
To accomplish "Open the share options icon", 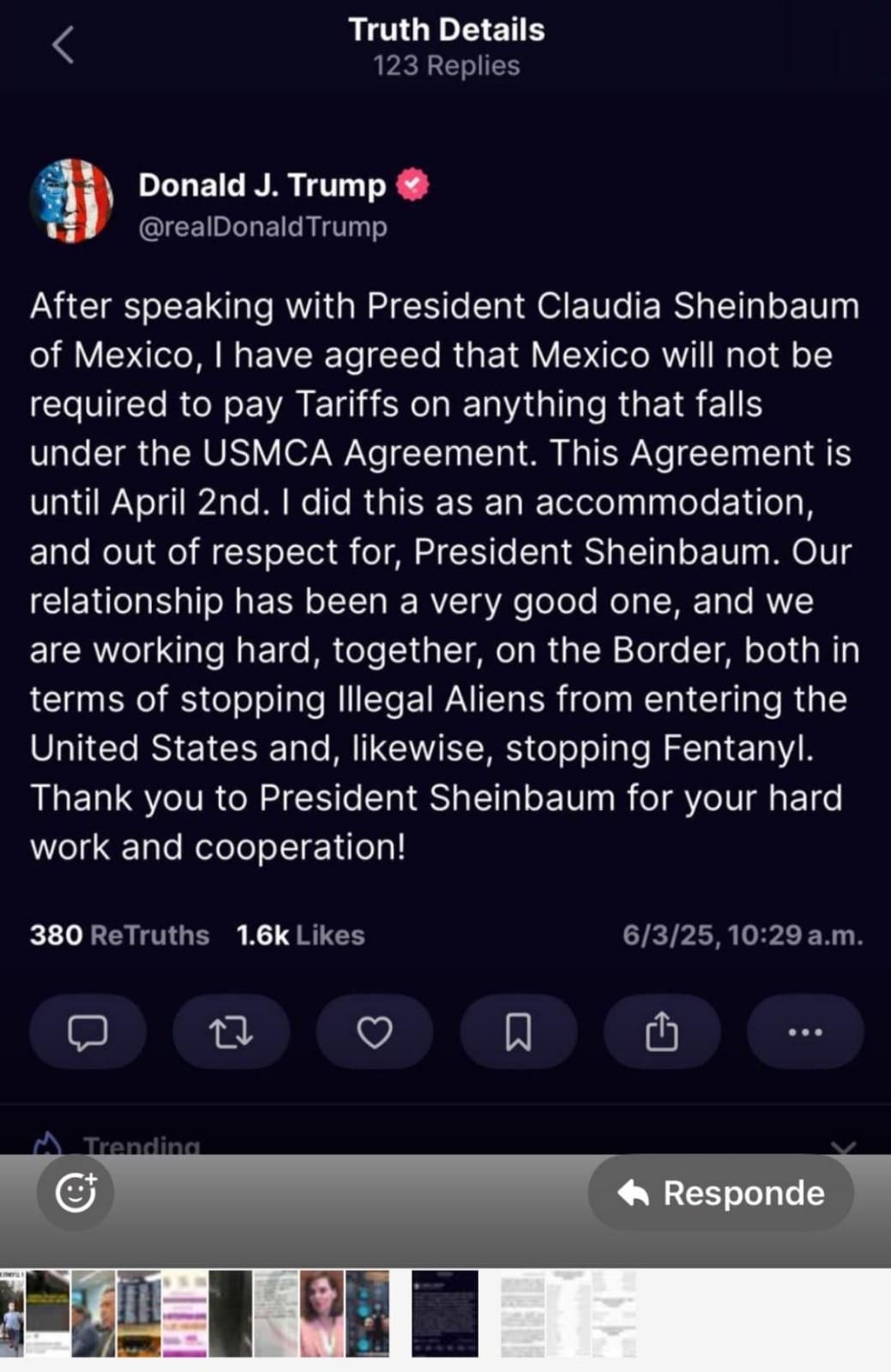I will (x=661, y=1032).
